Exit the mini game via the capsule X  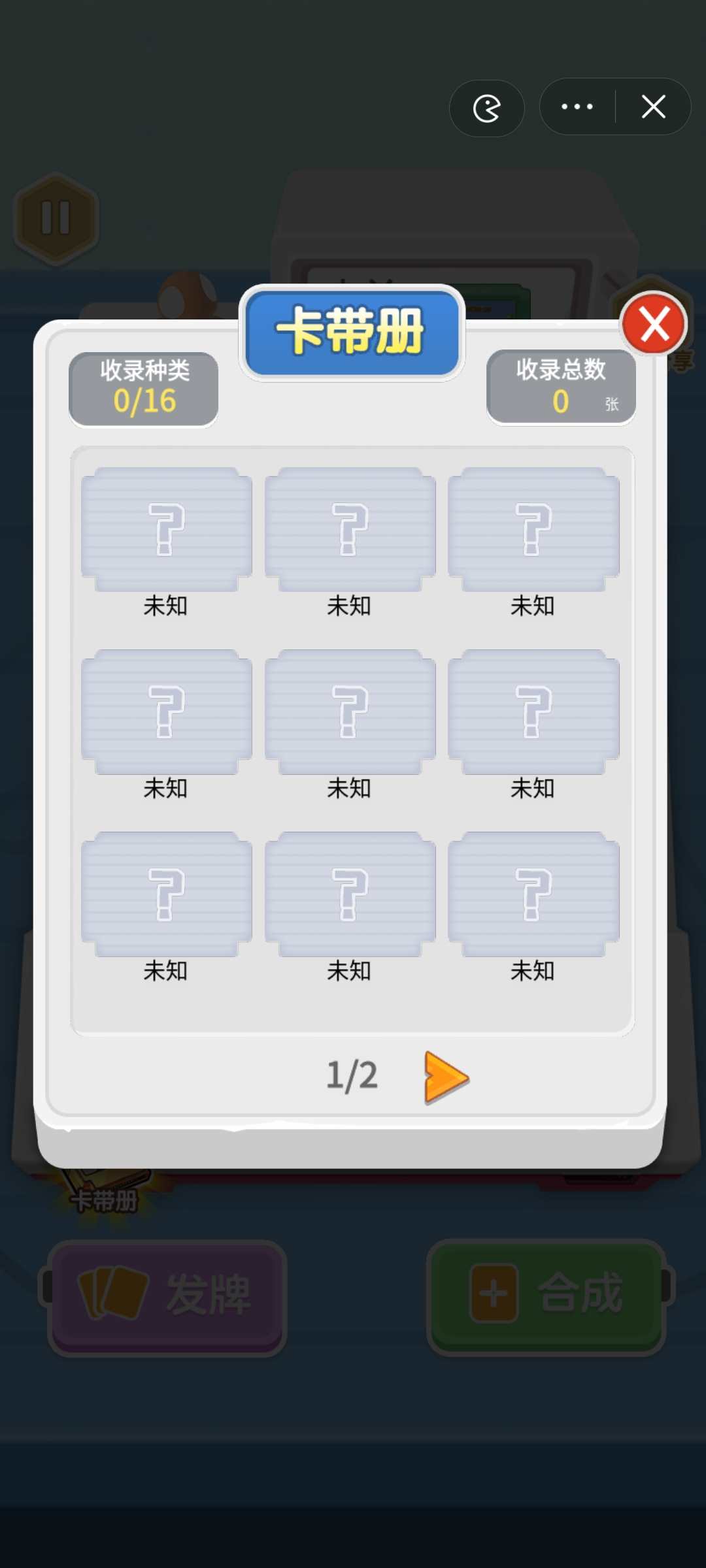[653, 107]
